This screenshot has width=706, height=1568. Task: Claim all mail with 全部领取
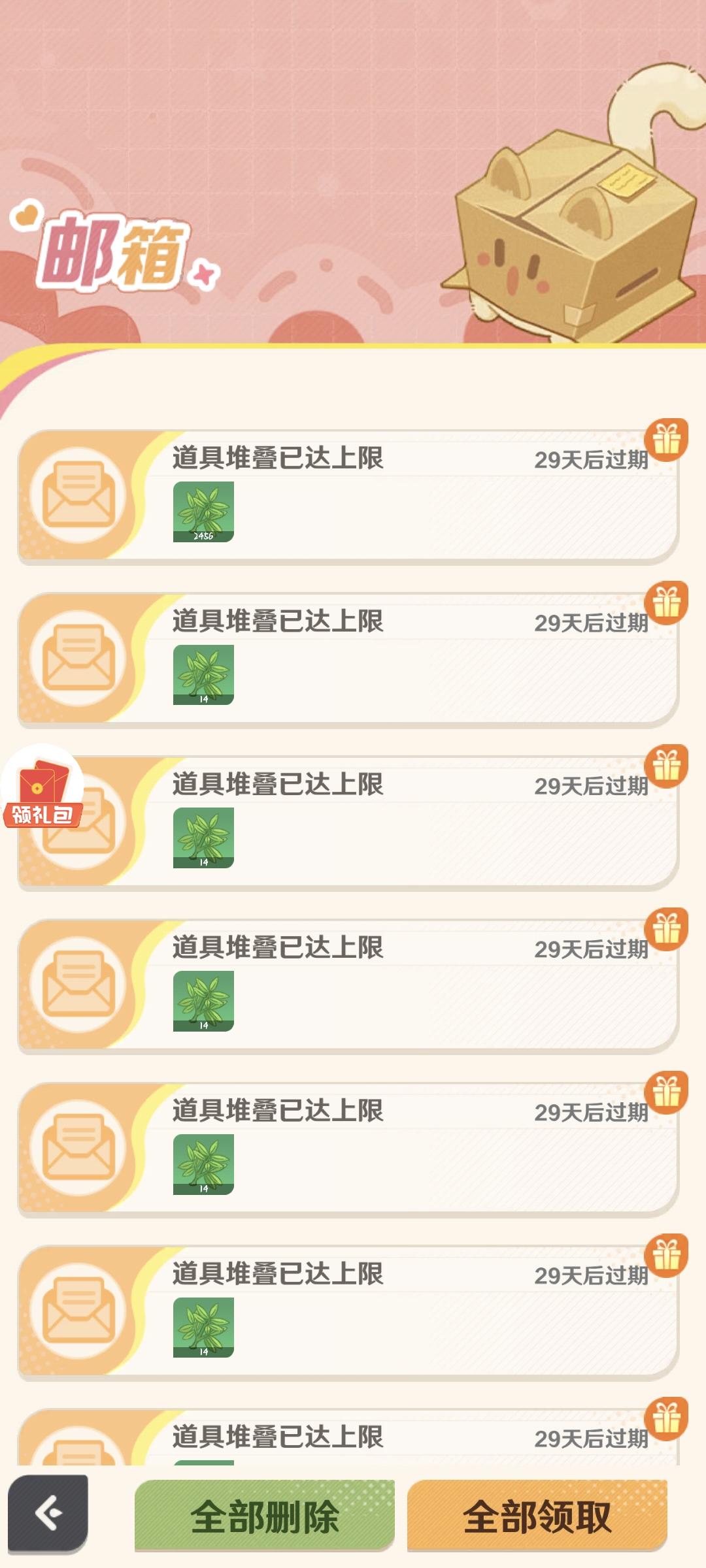[x=537, y=1516]
